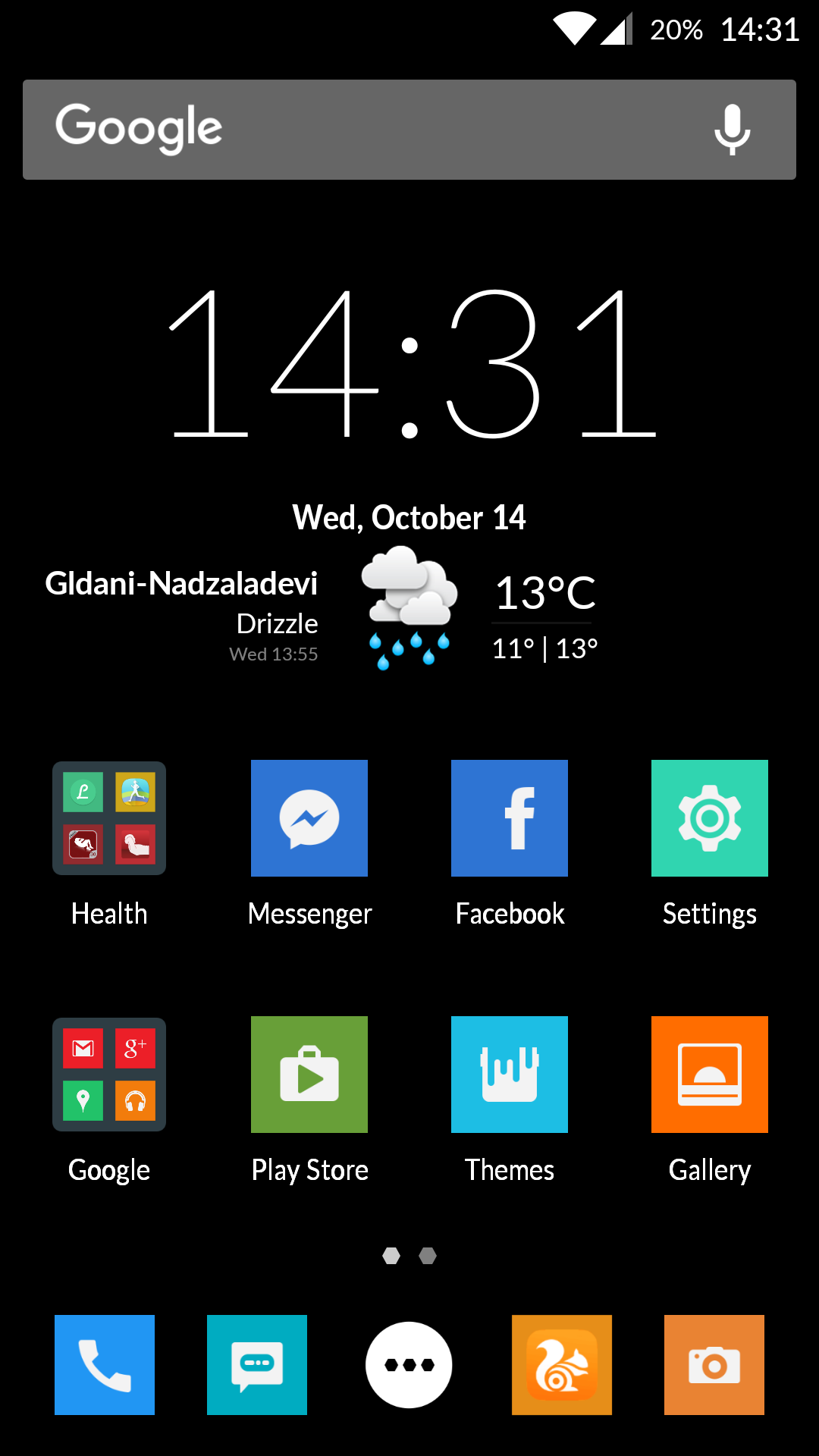Open the app drawer
This screenshot has width=819, height=1456.
click(409, 1365)
